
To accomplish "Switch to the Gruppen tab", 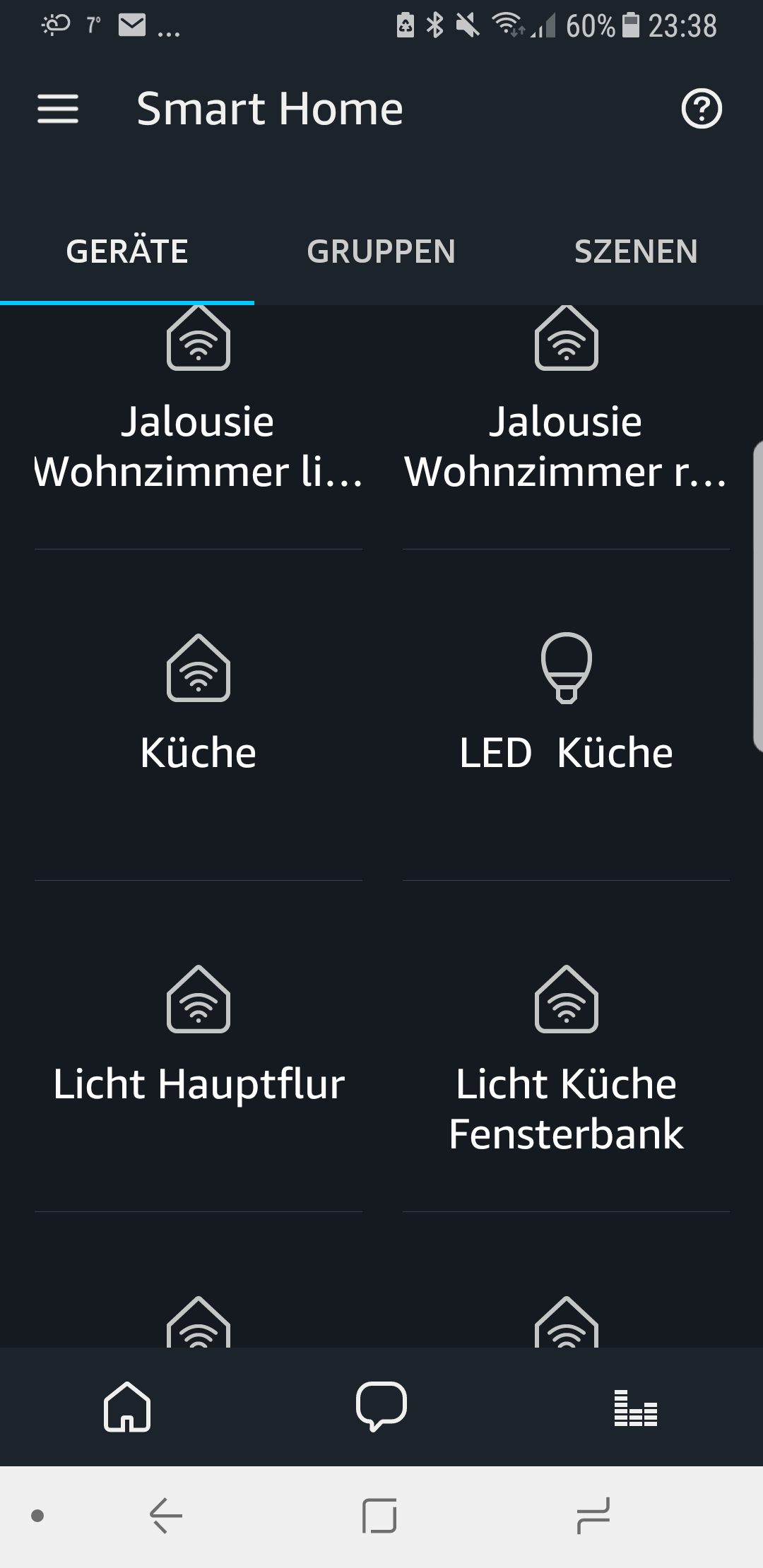I will point(381,252).
